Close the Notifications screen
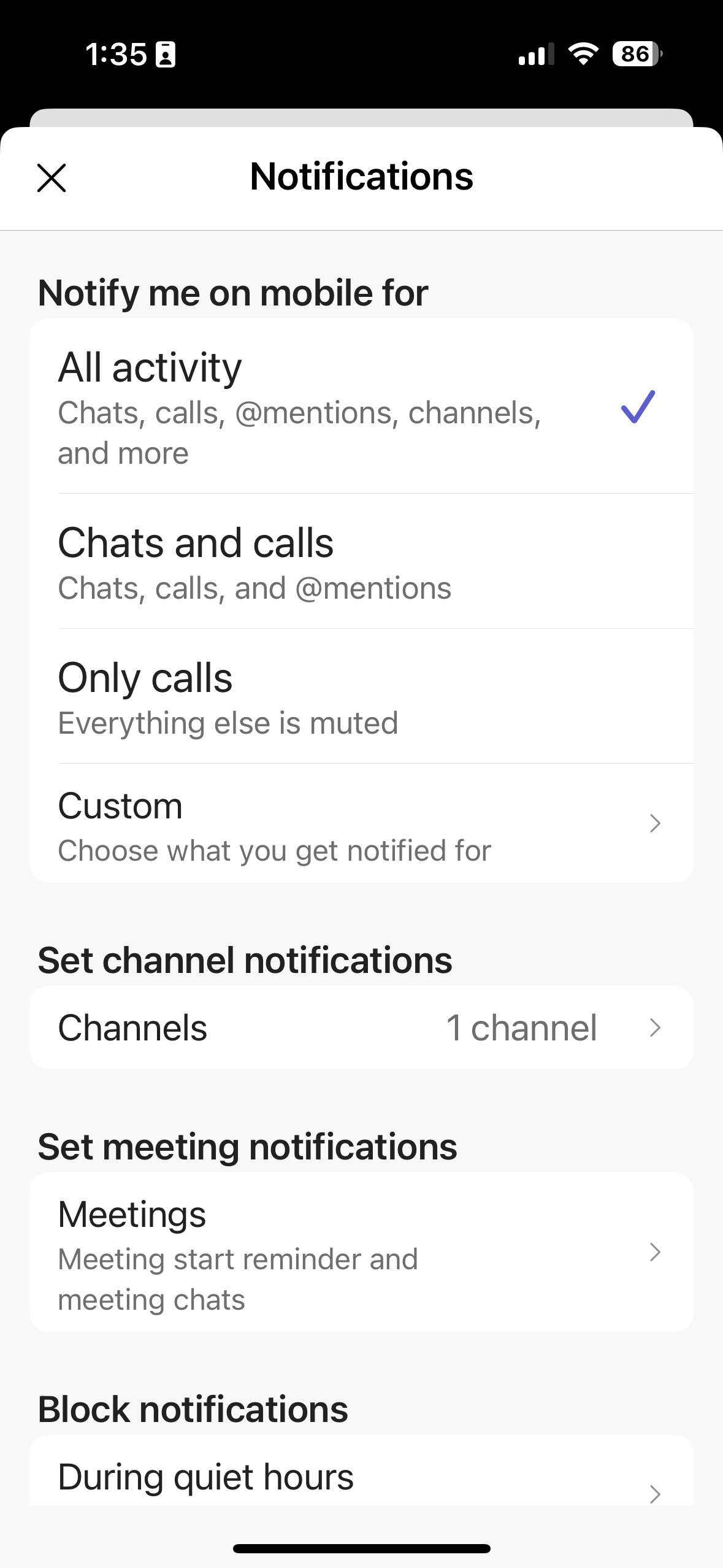723x1568 pixels. (x=52, y=178)
